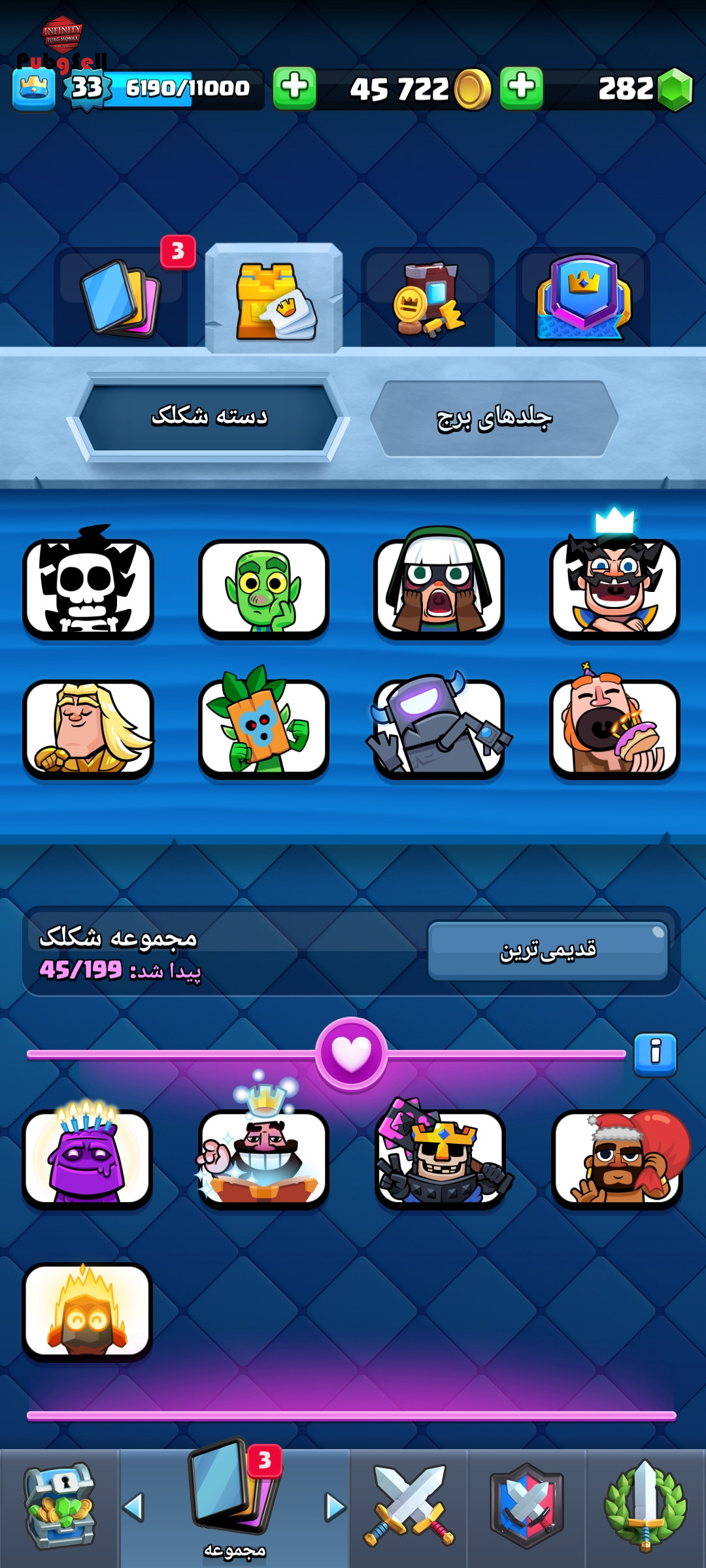
Task: Tap the green plus next to gold coins
Action: [x=294, y=88]
